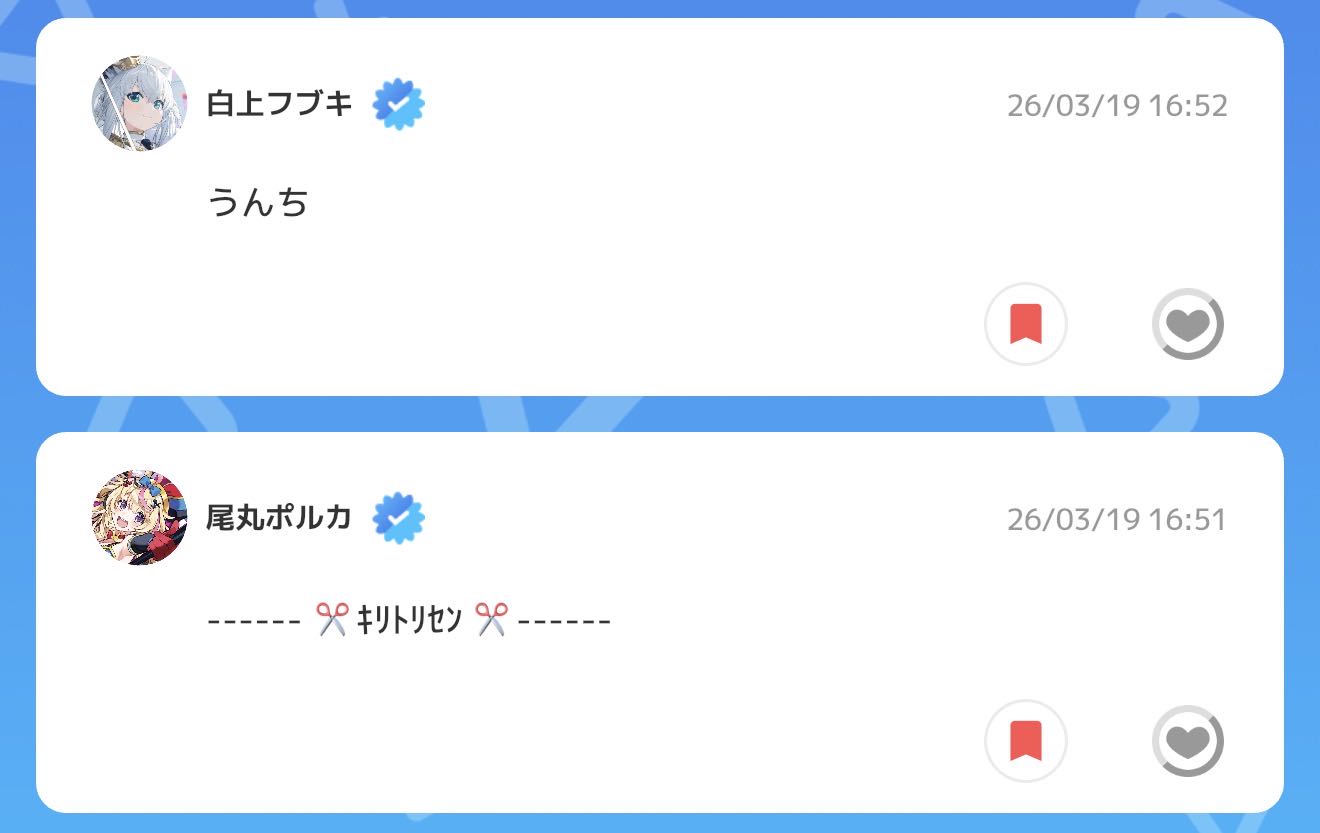Image resolution: width=1320 pixels, height=833 pixels.
Task: Open 尾丸ポルカ's profile avatar
Action: (x=139, y=517)
